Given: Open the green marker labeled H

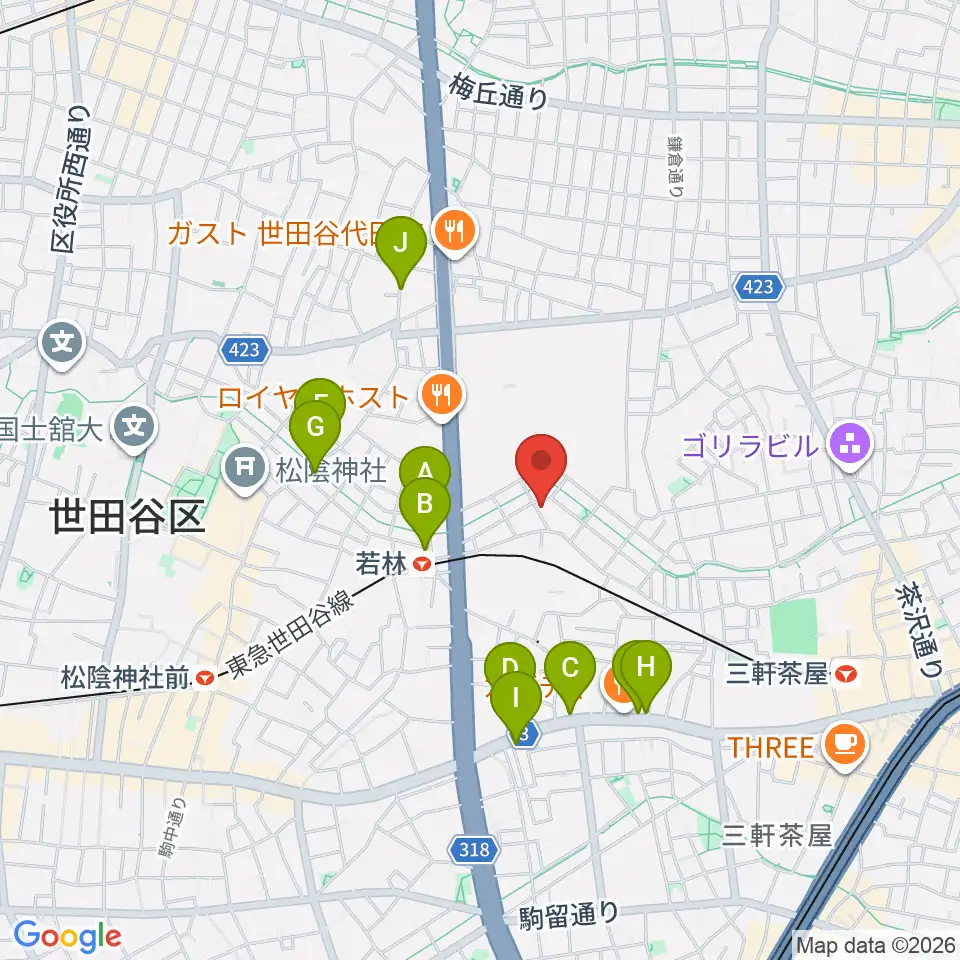Looking at the screenshot, I should (646, 666).
